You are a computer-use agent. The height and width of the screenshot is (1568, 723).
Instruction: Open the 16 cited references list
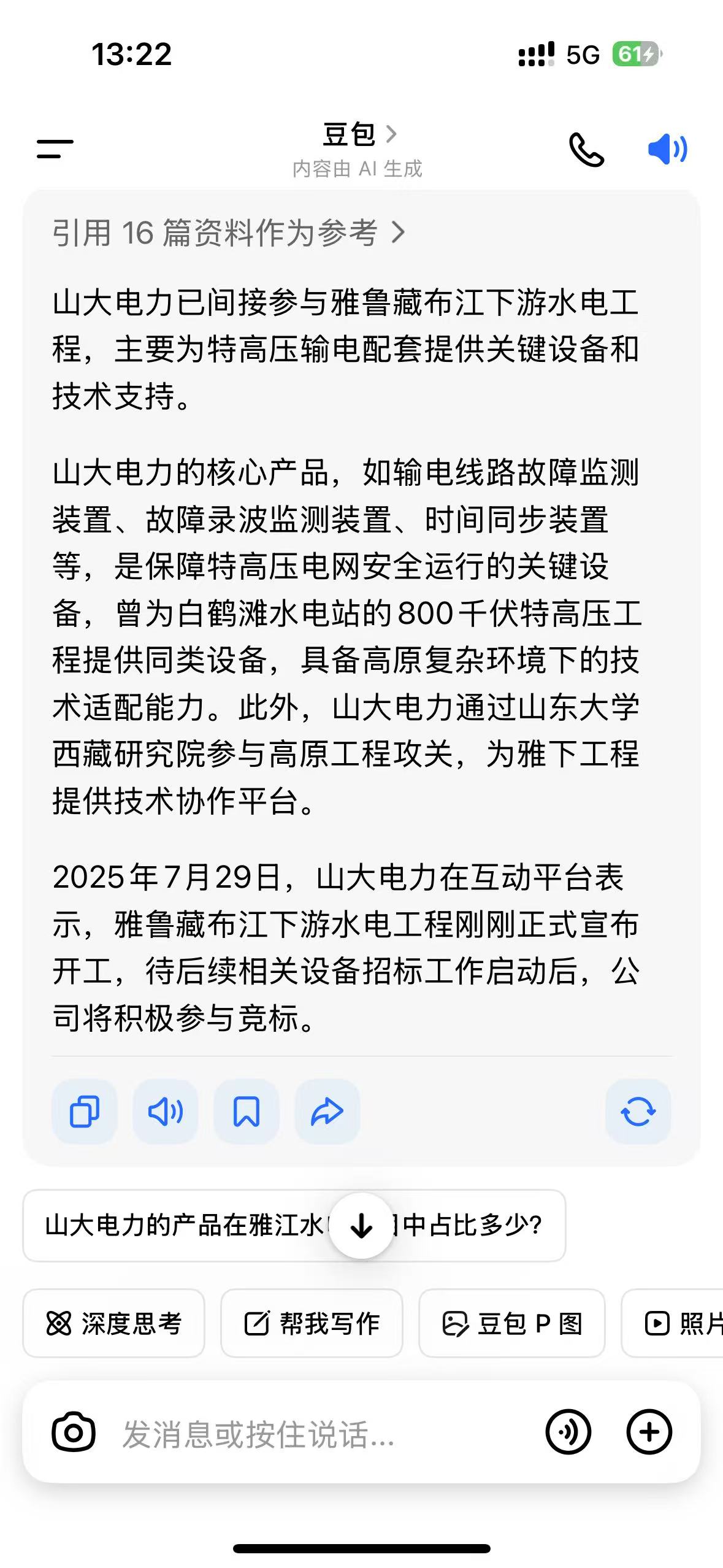pyautogui.click(x=227, y=233)
